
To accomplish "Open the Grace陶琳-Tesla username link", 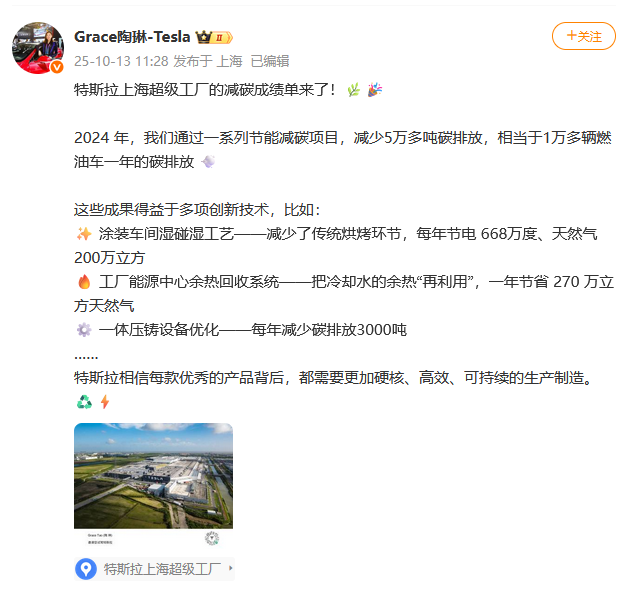I will click(132, 36).
